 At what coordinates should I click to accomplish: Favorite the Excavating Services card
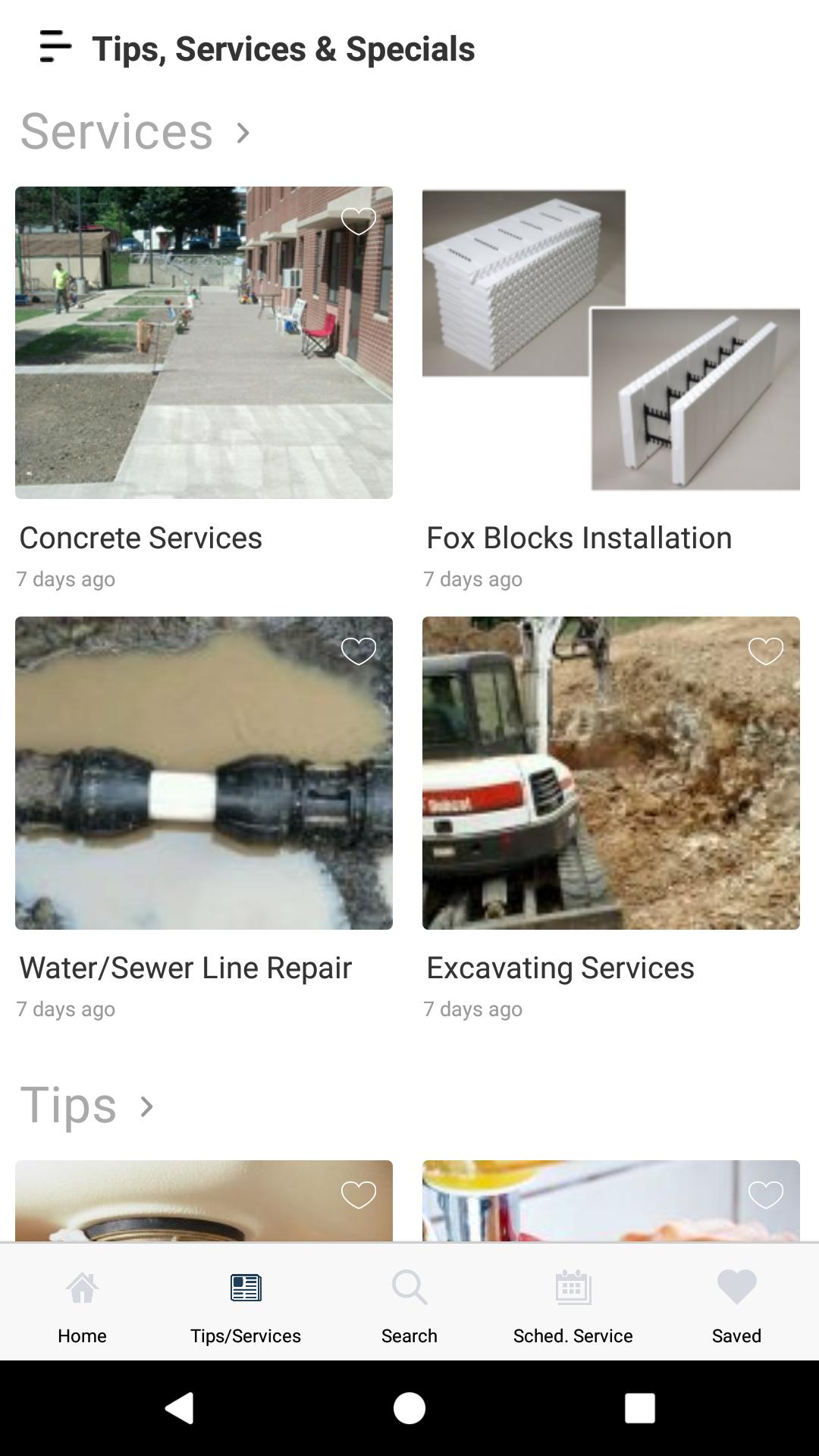pyautogui.click(x=767, y=651)
